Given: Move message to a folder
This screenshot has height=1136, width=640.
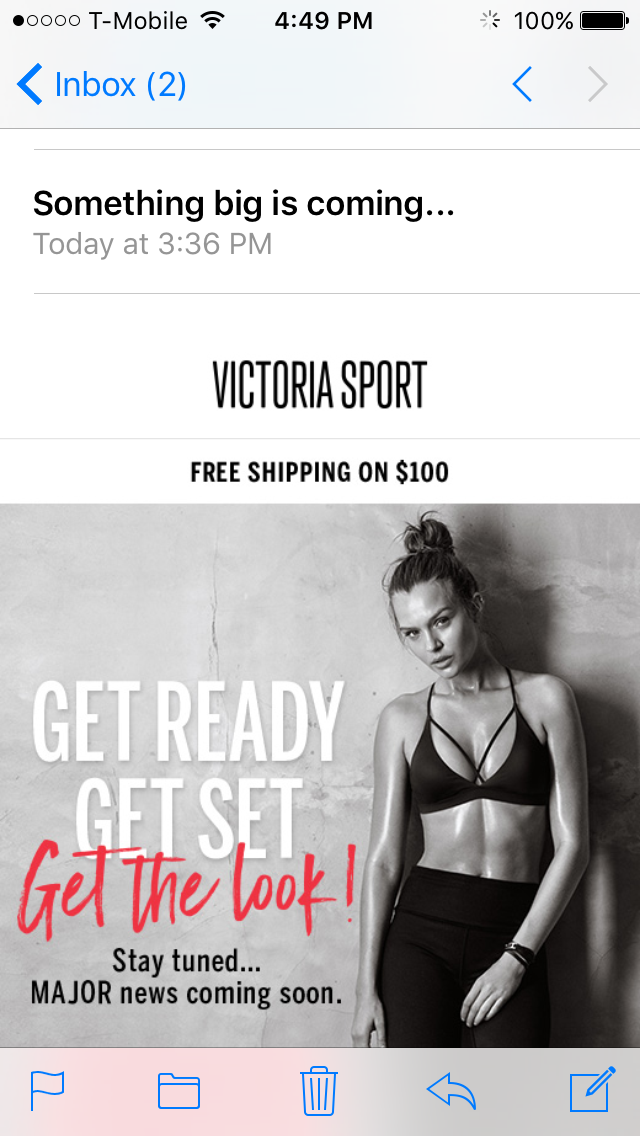Looking at the screenshot, I should pyautogui.click(x=179, y=1091).
